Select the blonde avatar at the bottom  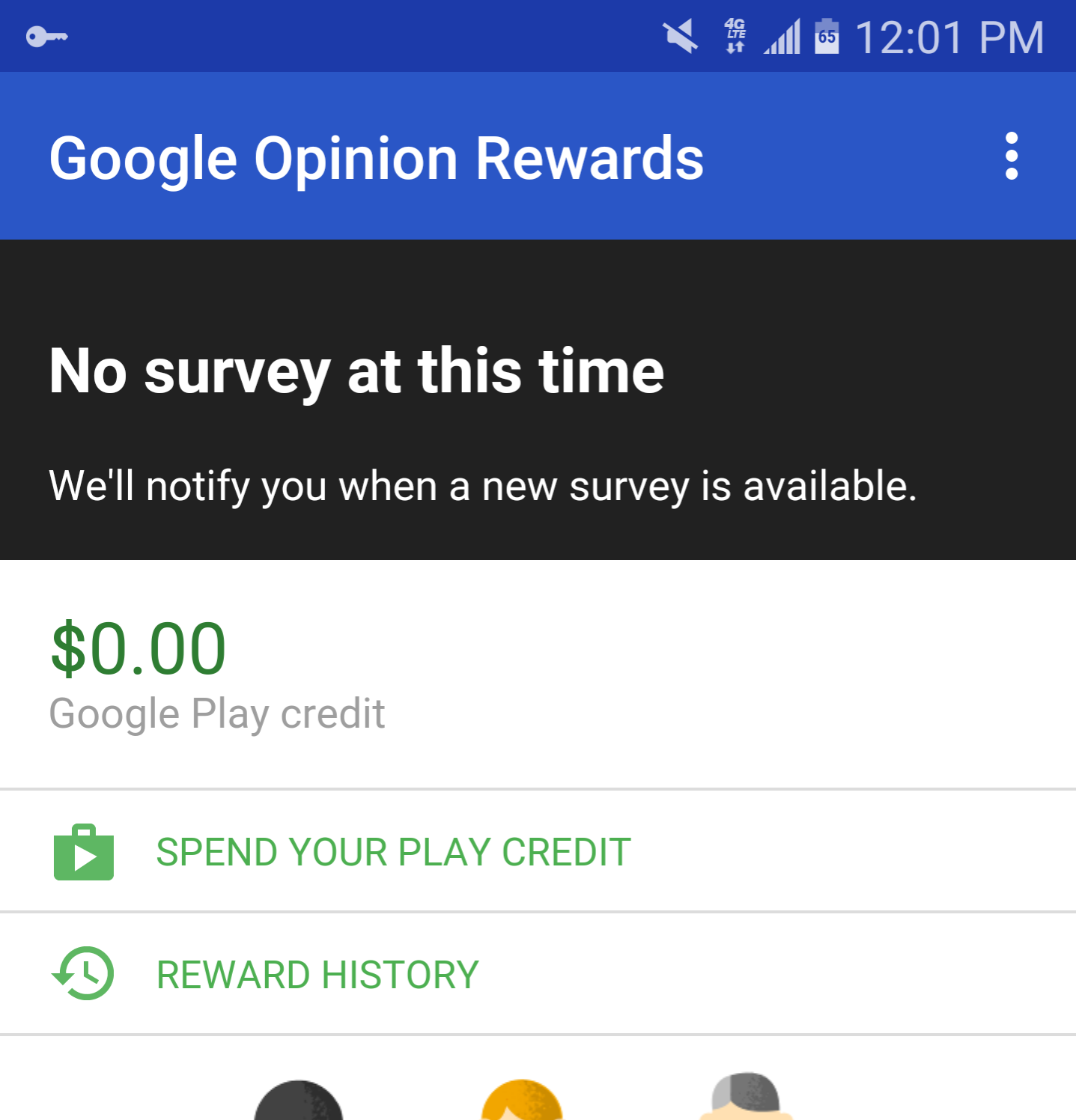522,1101
